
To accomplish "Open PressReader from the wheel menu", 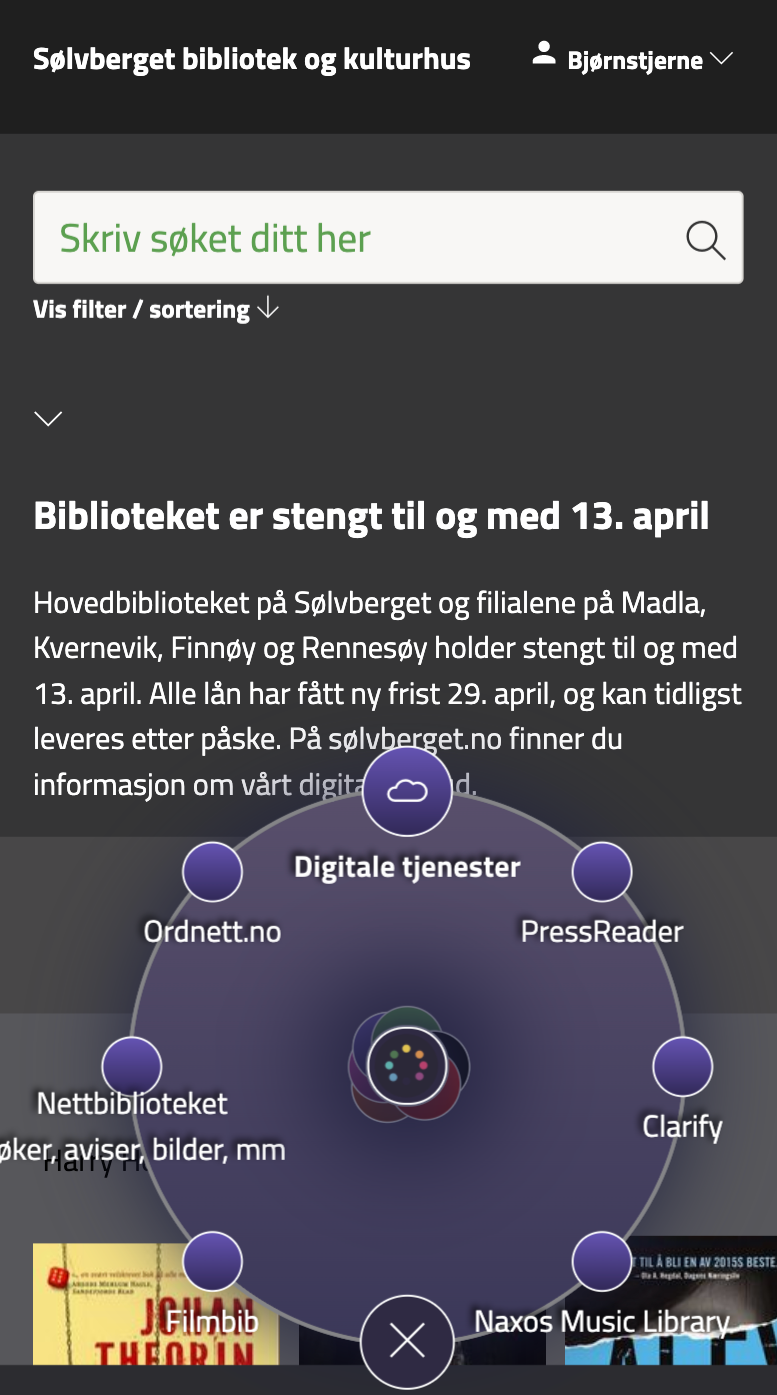I will (602, 872).
